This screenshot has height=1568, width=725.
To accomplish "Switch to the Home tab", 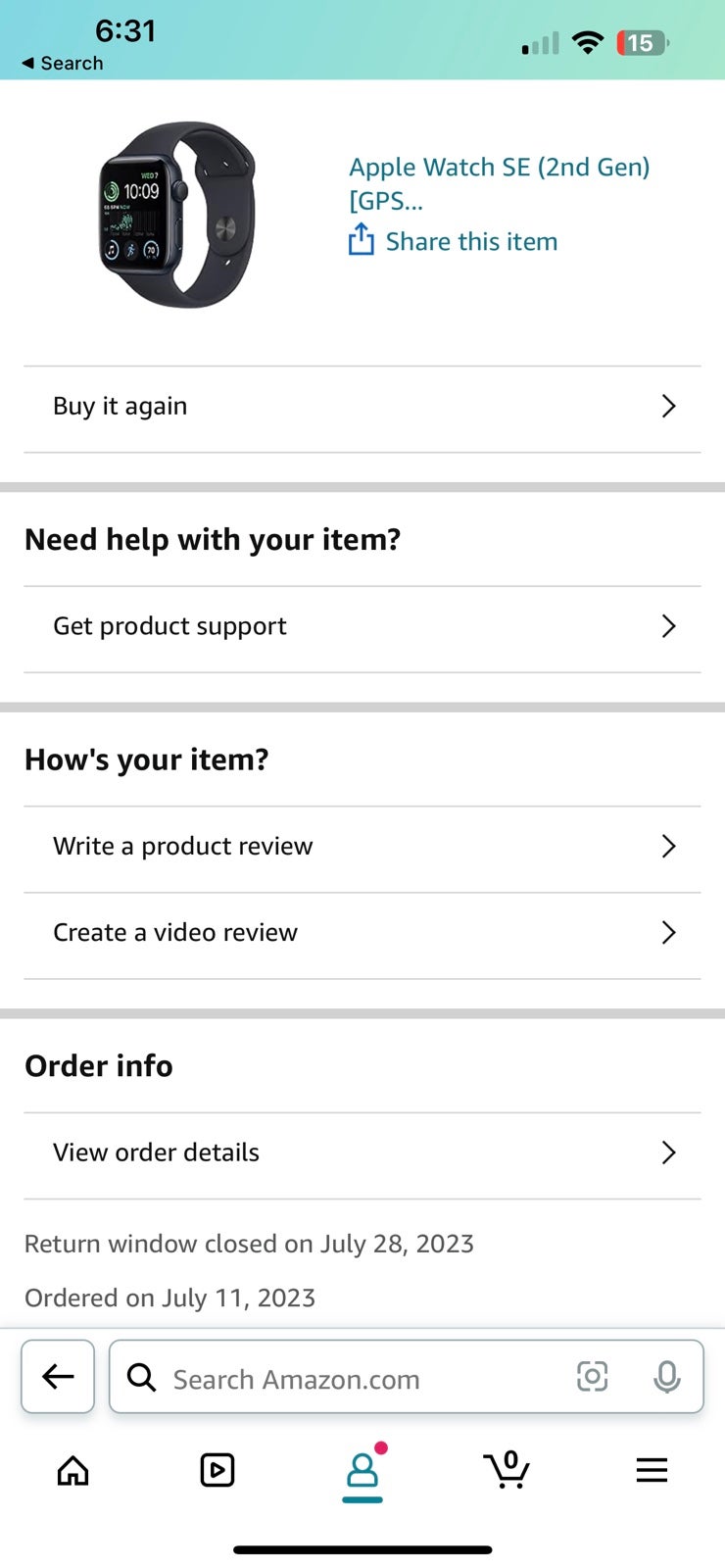I will pos(72,1470).
